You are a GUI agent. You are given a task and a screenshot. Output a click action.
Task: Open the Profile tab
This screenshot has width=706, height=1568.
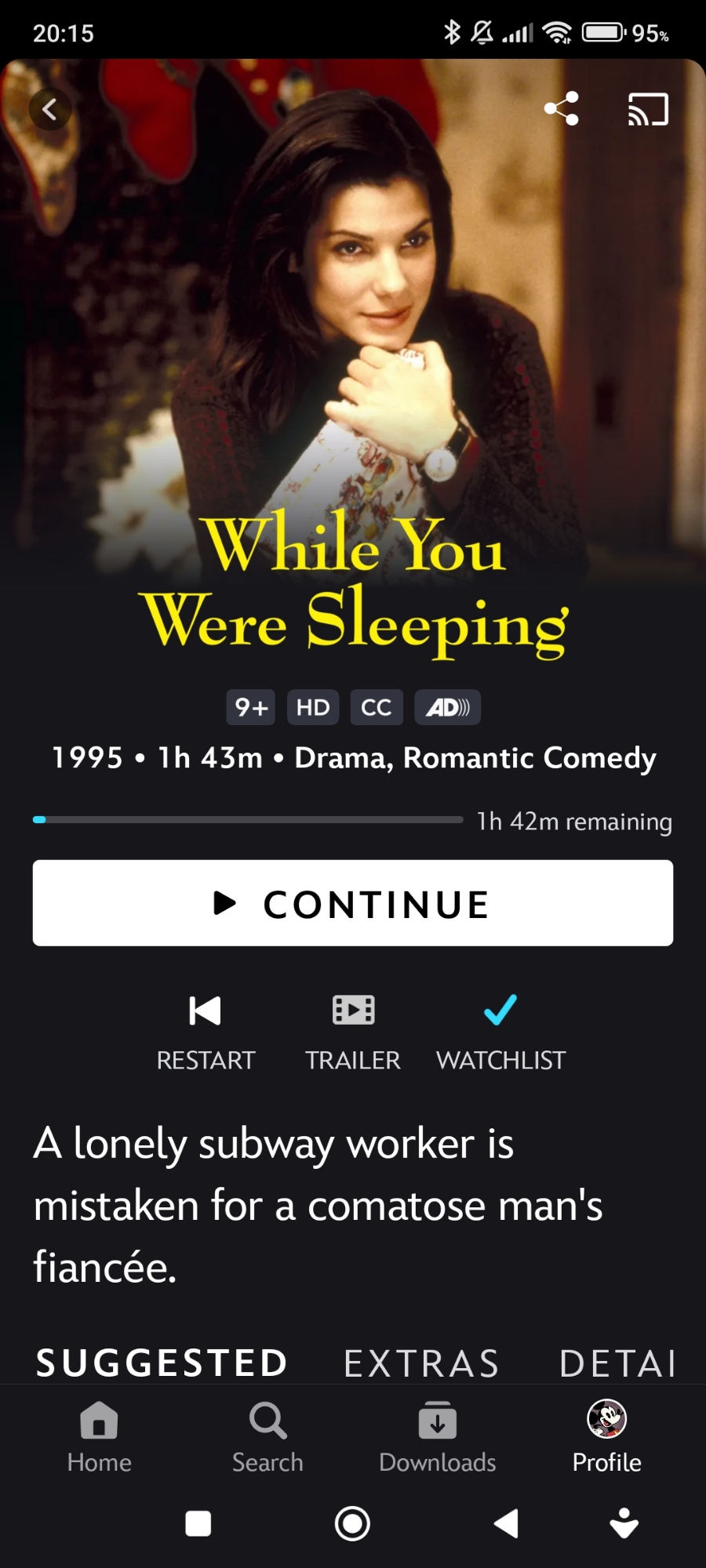tap(606, 1437)
